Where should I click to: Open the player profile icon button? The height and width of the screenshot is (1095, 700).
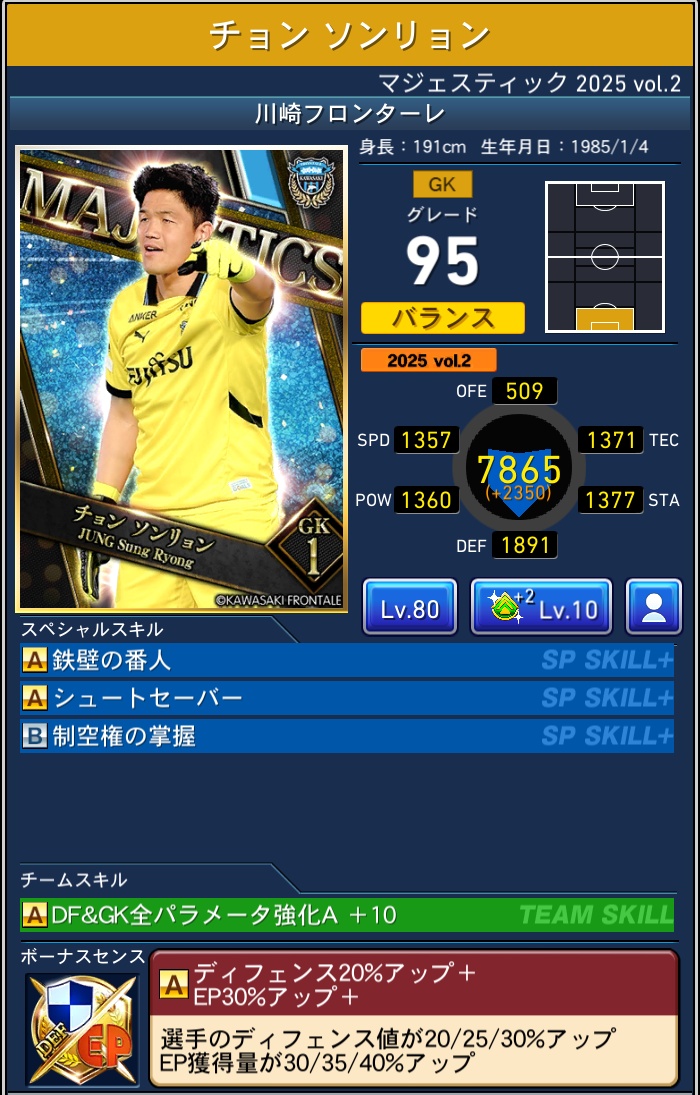[x=654, y=607]
